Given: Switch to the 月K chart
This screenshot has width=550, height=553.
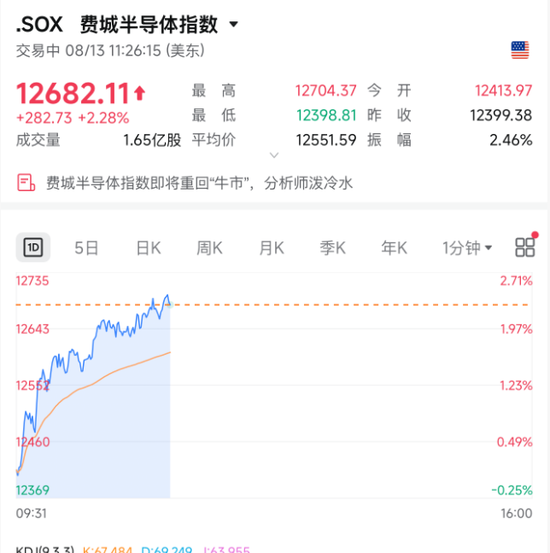Looking at the screenshot, I should (271, 248).
